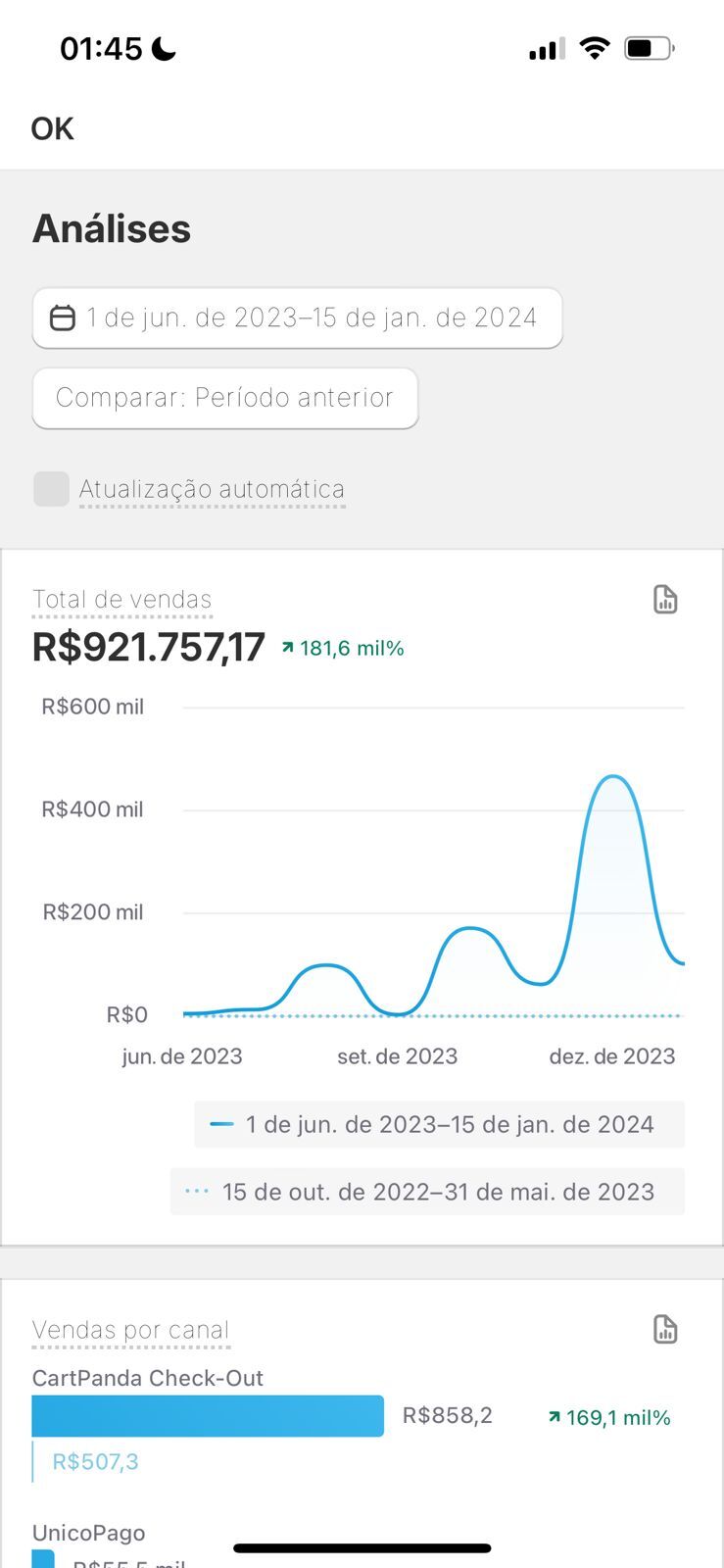Enable the Atualização automática checkbox
This screenshot has height=1568, width=724.
[51, 489]
